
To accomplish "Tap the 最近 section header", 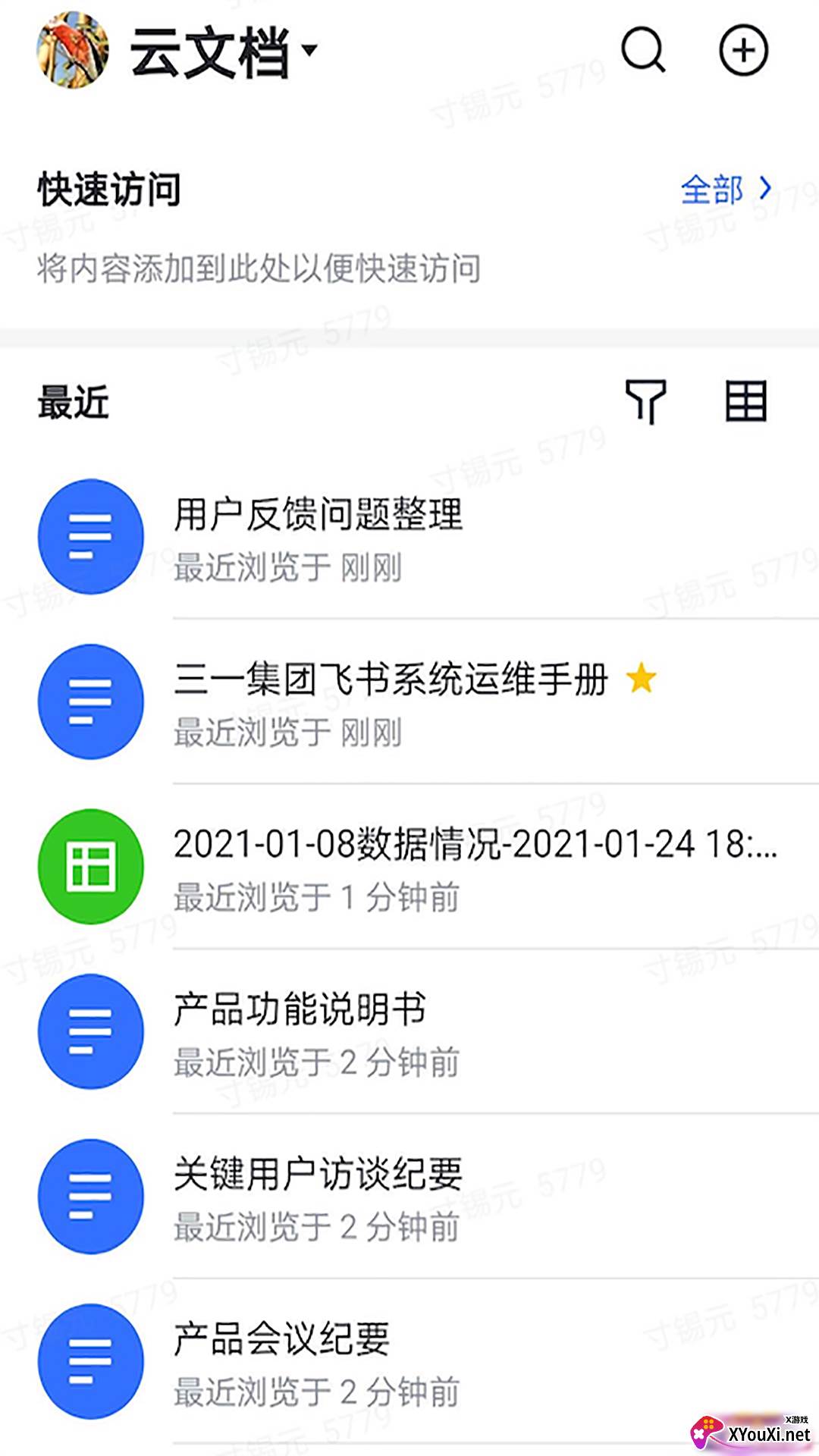I will [x=71, y=403].
